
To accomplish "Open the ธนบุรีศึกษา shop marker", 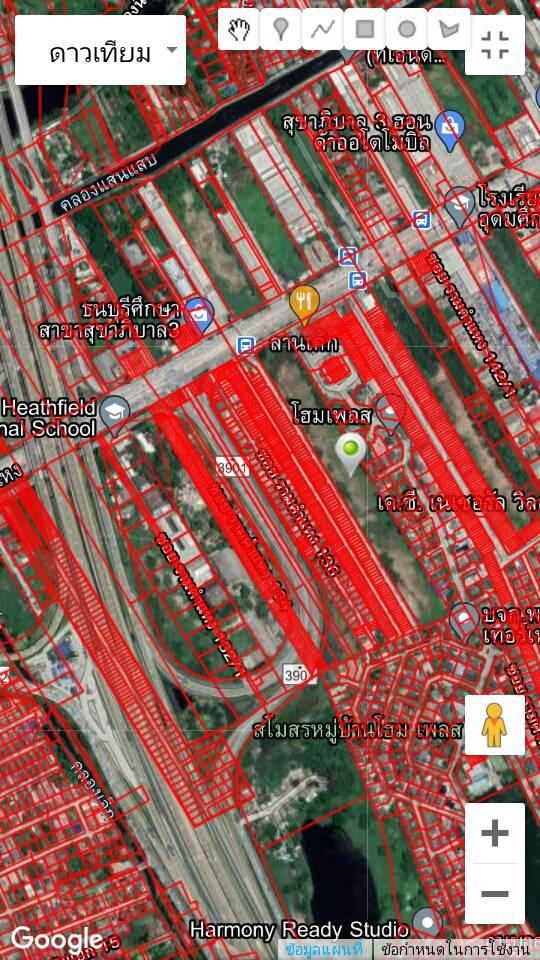I will [199, 313].
